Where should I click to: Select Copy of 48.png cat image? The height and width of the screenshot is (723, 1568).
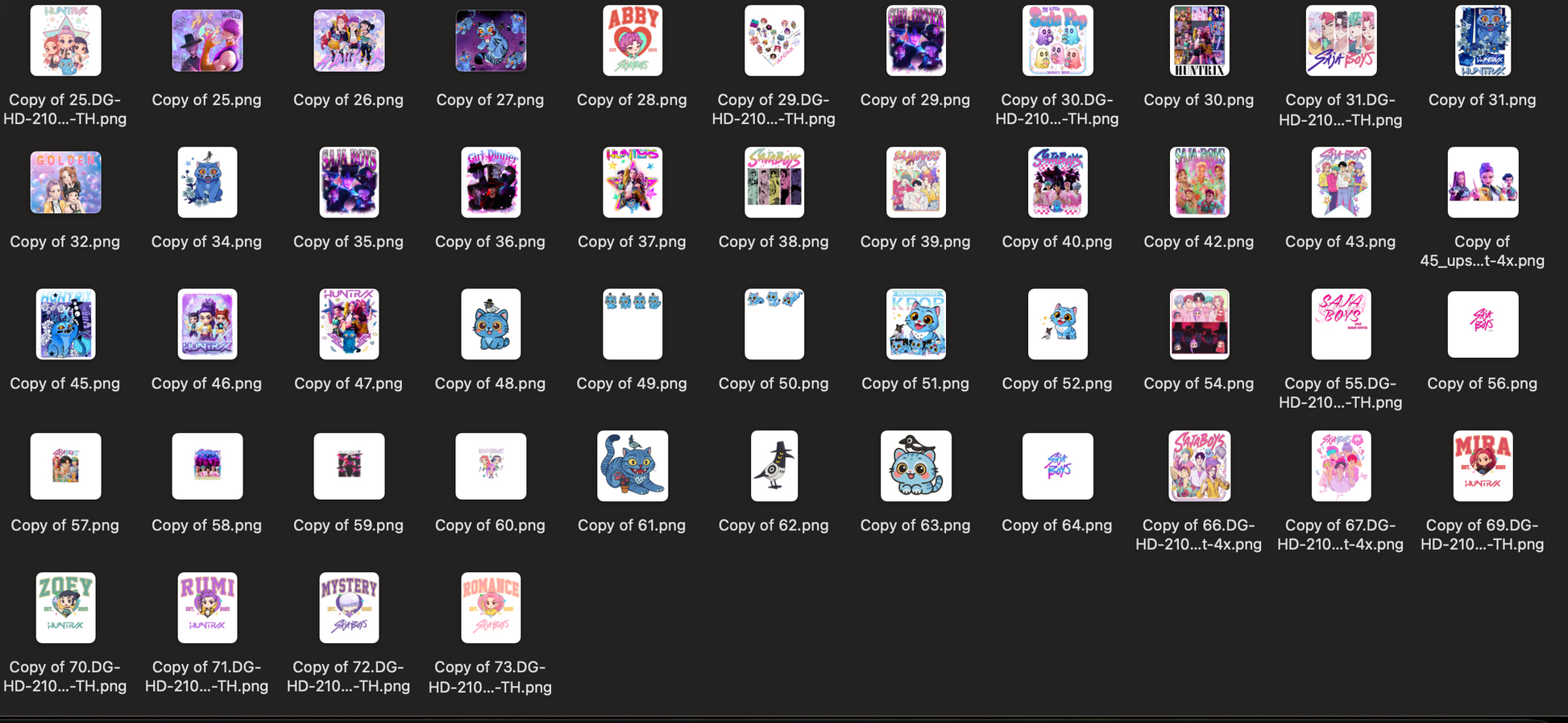(x=491, y=324)
